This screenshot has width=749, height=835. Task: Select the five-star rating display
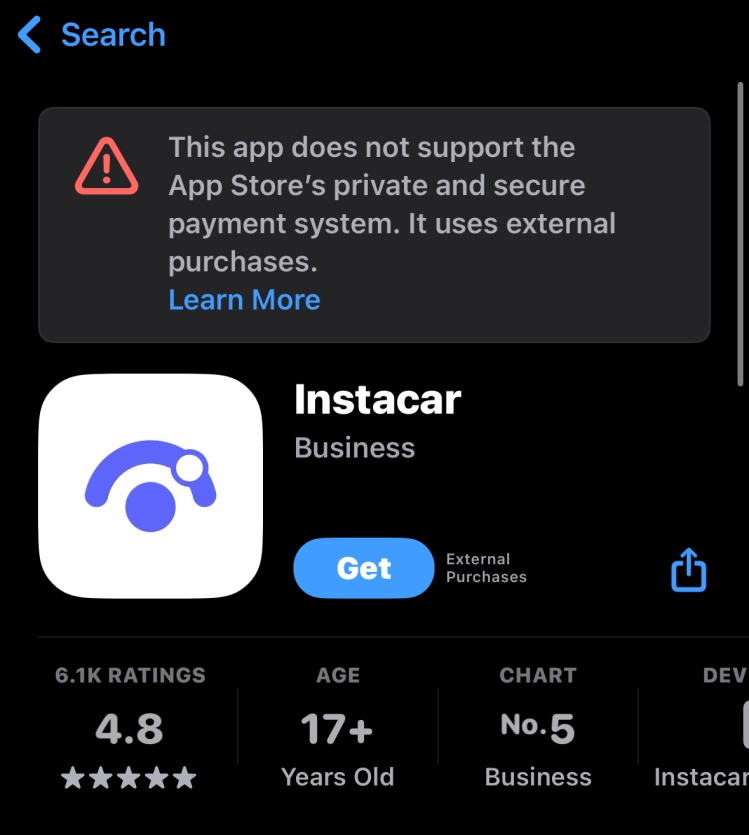click(x=128, y=776)
